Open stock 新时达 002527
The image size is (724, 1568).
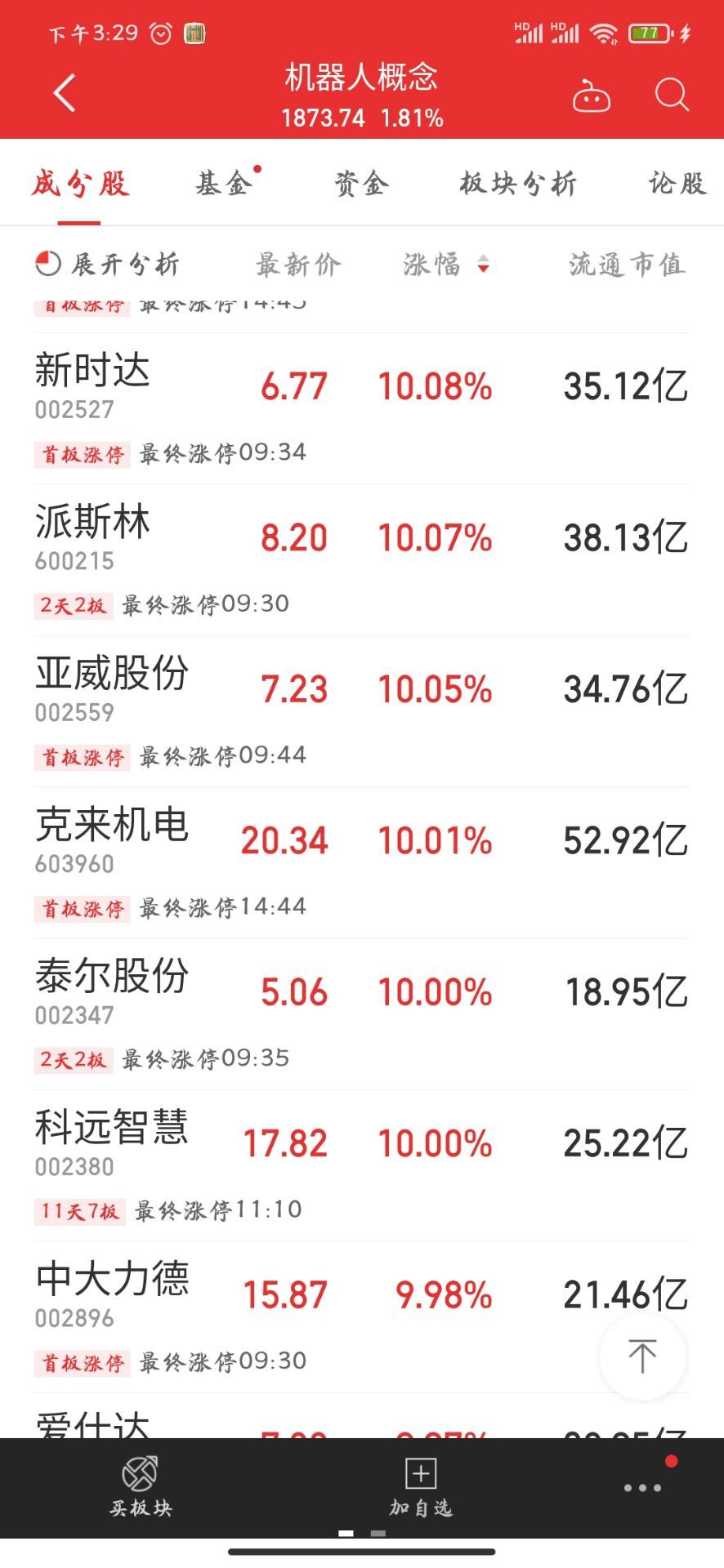[92, 385]
